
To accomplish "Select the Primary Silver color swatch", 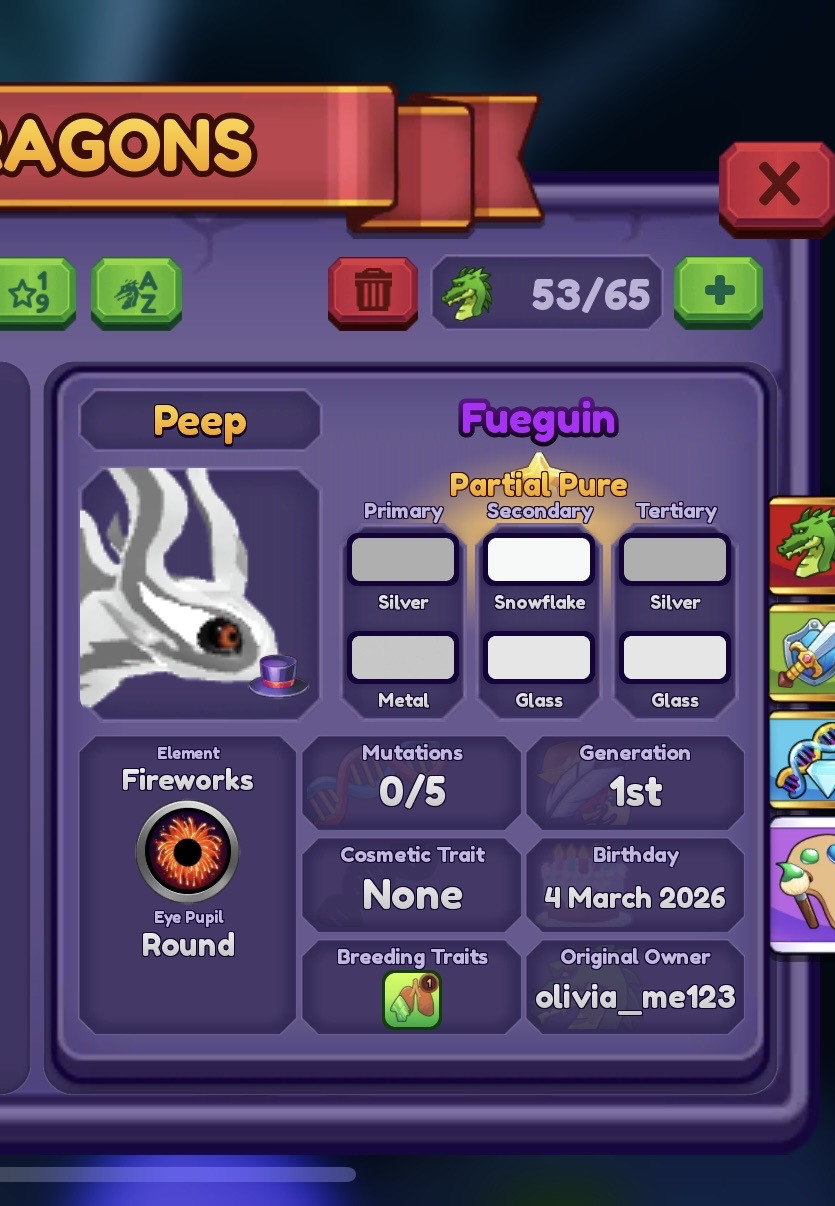I will point(403,559).
